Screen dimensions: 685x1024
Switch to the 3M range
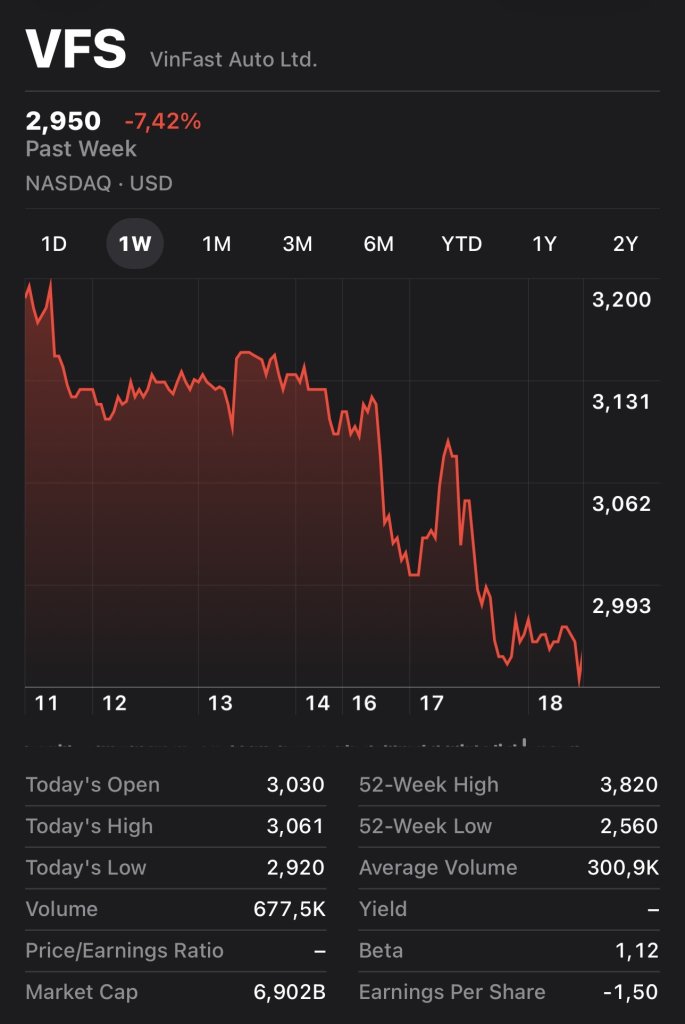coord(297,244)
